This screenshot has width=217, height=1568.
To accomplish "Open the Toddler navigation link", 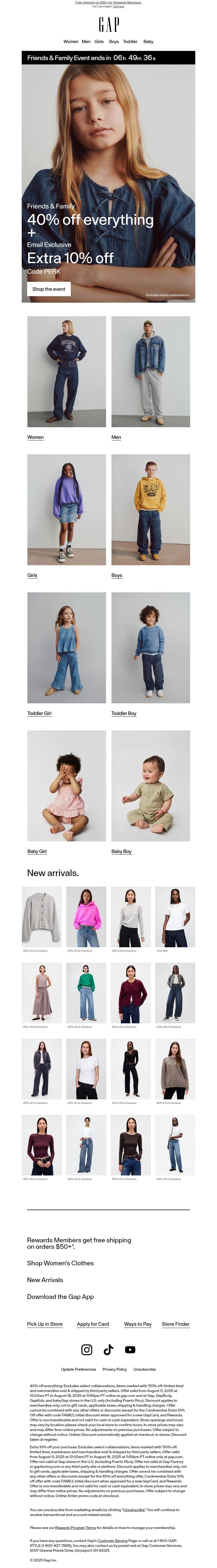I will 130,42.
